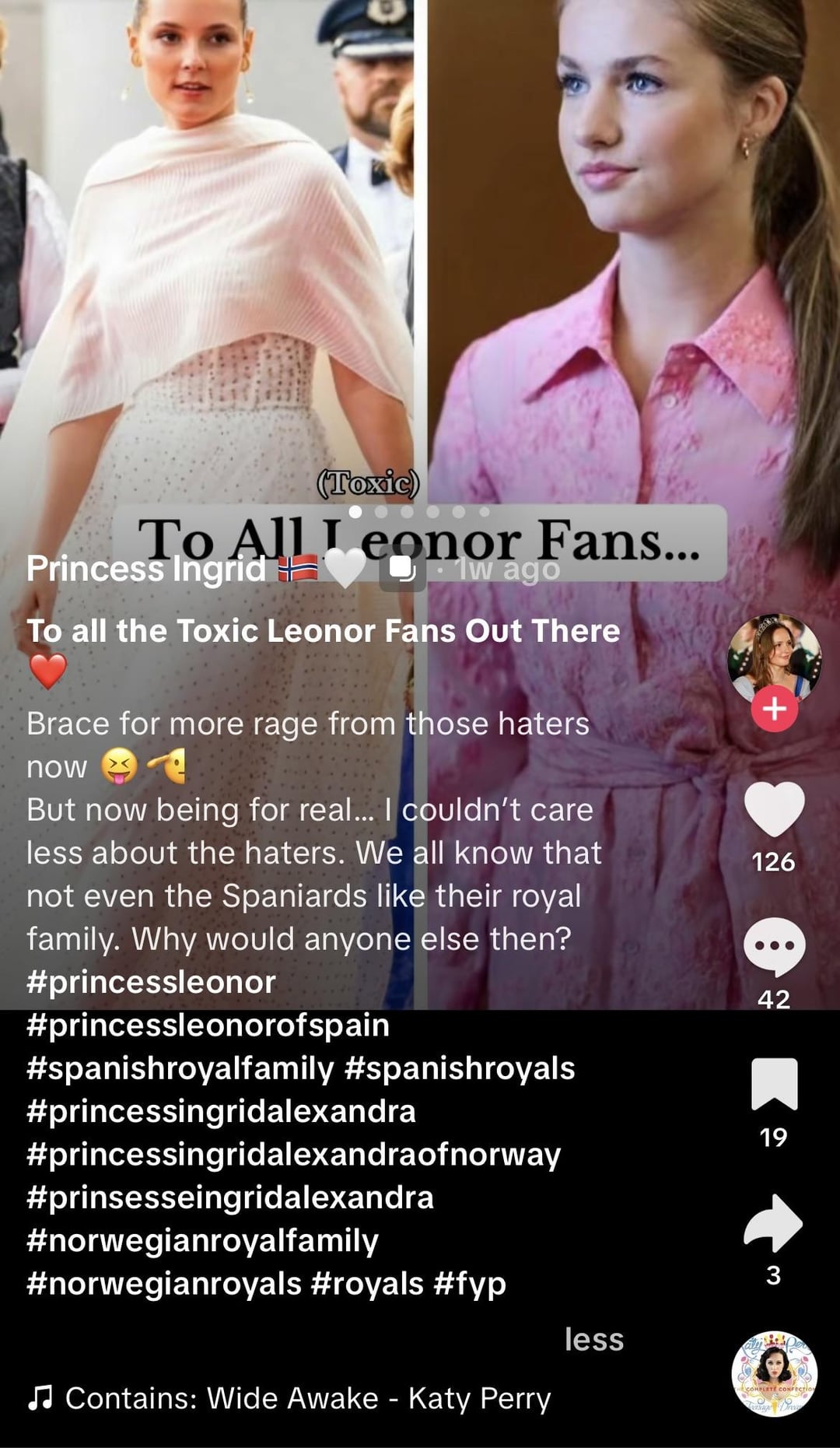Open the #norwegianroyalfamily hashtag
The image size is (840, 1448).
(x=202, y=1240)
